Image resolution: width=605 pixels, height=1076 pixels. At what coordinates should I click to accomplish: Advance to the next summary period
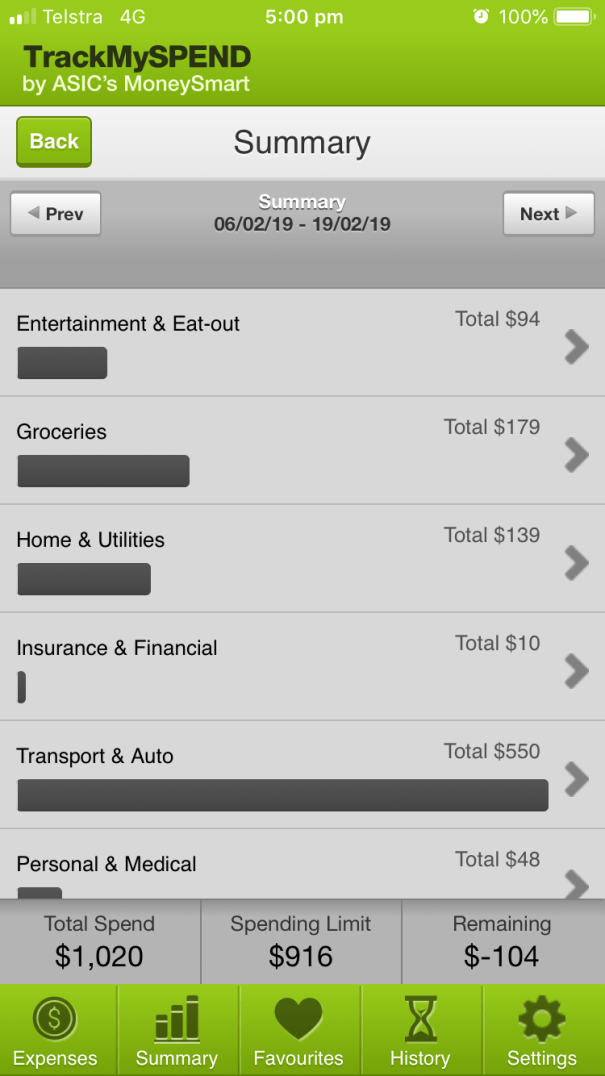(548, 214)
